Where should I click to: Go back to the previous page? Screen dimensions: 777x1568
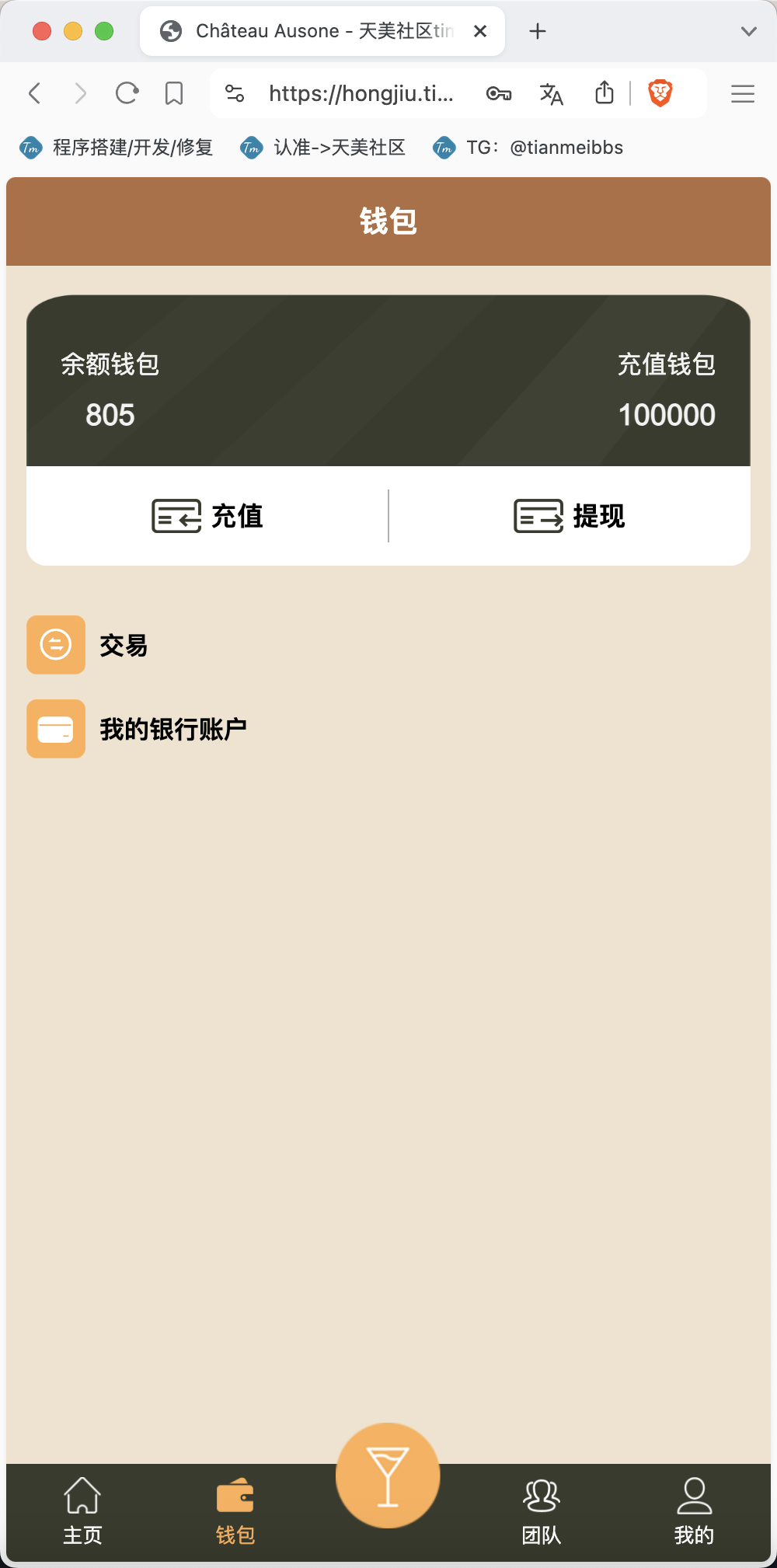(x=34, y=94)
